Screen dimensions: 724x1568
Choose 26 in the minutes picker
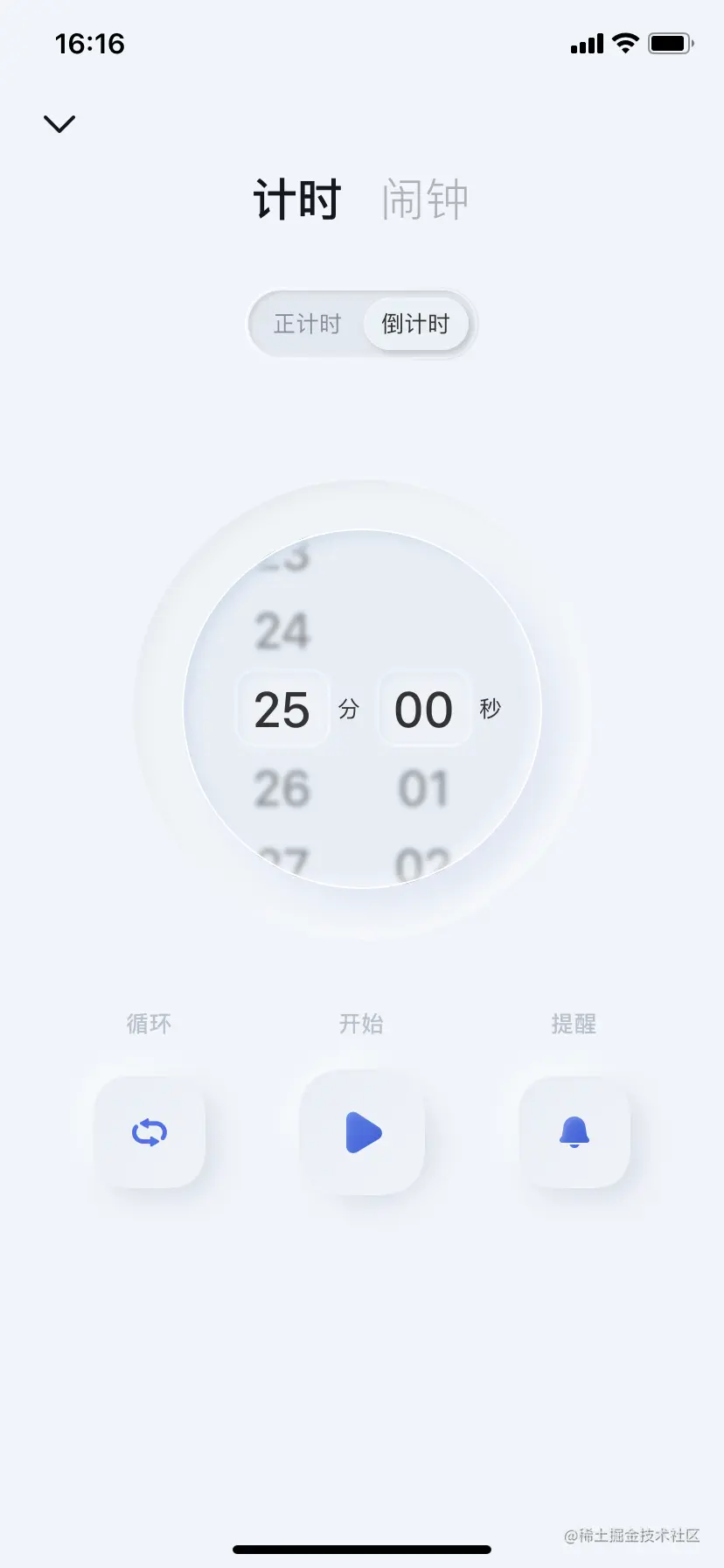pos(282,788)
